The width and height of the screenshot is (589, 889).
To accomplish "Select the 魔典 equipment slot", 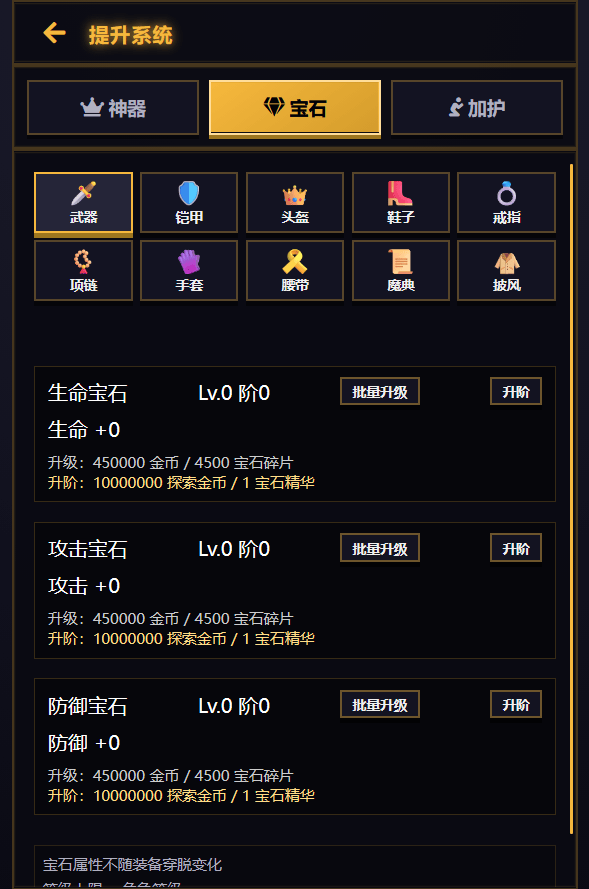I will (401, 270).
